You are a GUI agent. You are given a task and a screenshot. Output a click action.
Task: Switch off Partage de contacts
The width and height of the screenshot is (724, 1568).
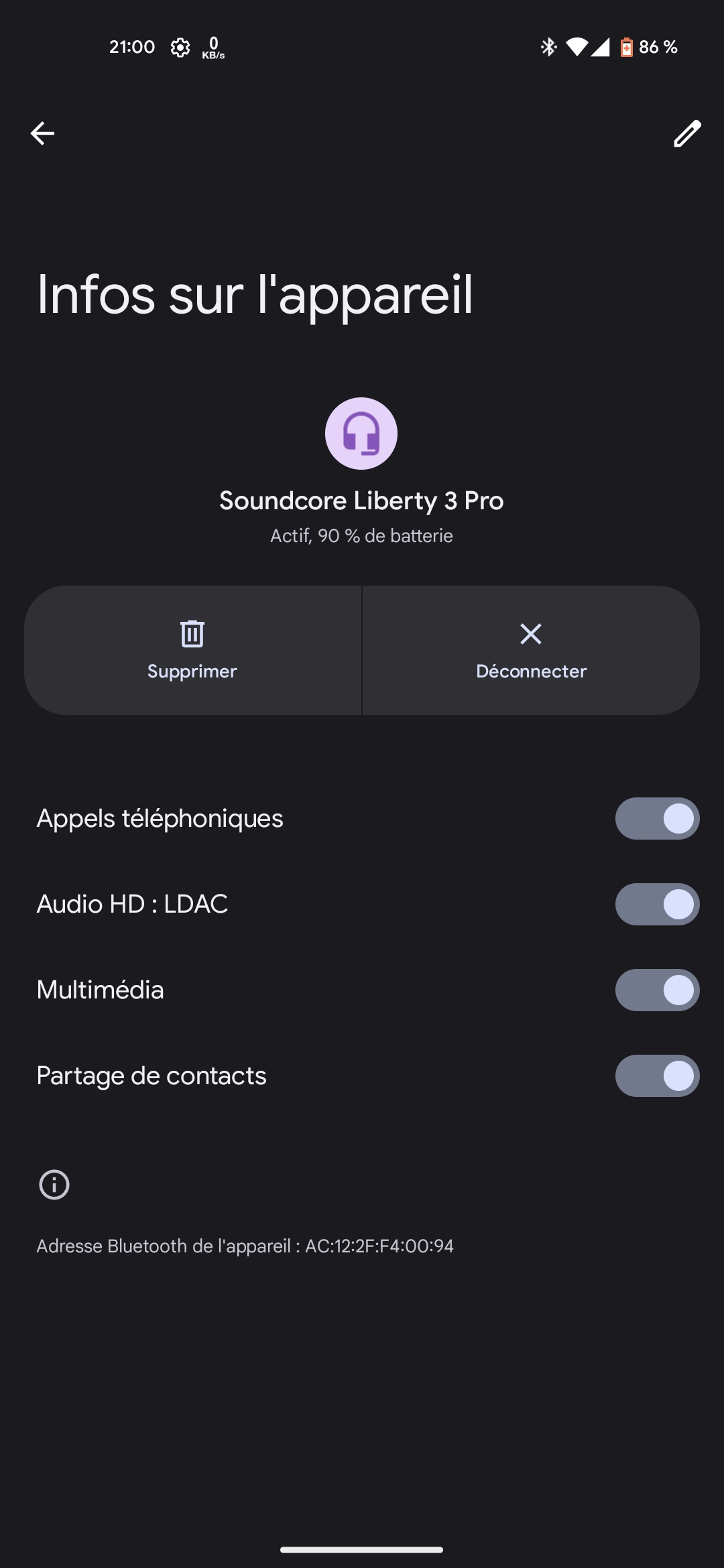click(657, 1075)
